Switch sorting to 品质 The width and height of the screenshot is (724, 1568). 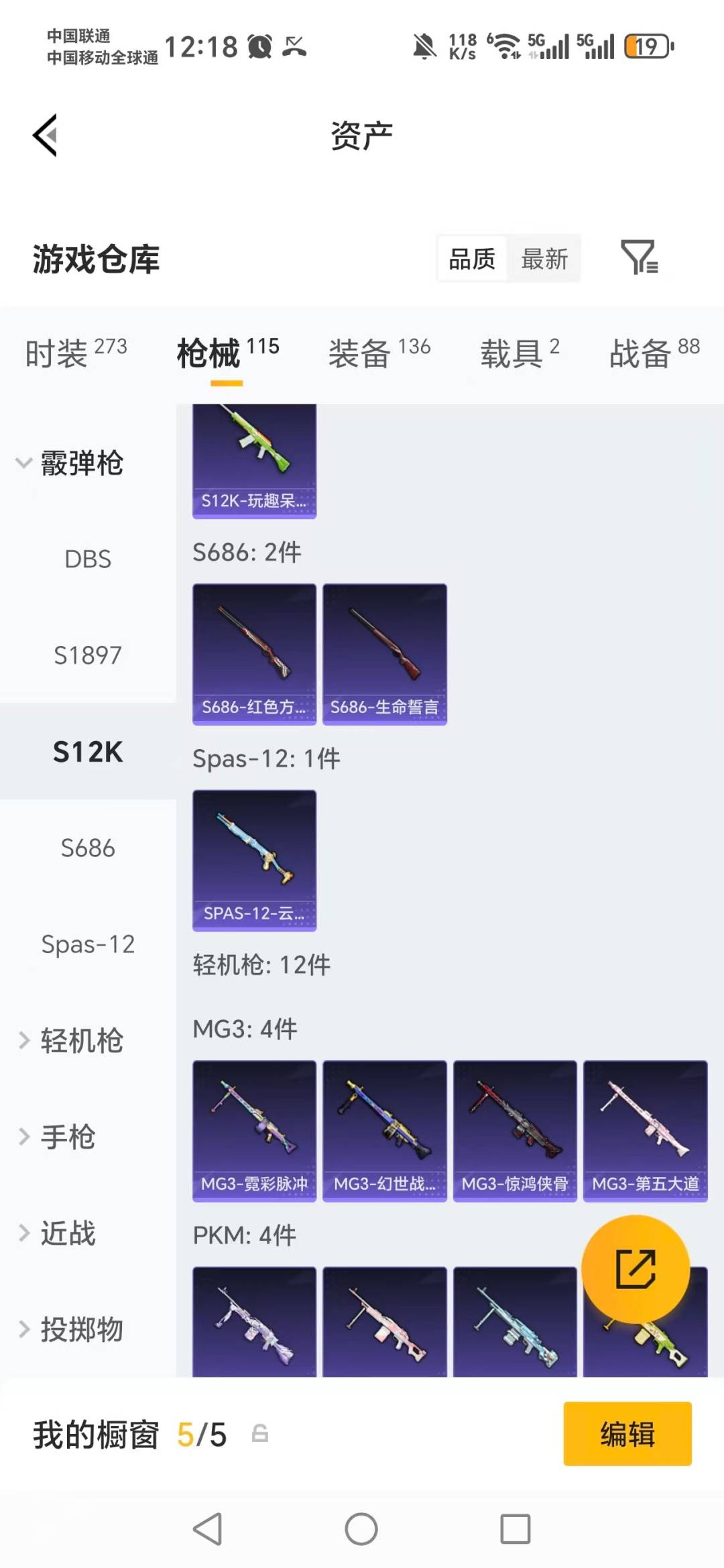[472, 258]
